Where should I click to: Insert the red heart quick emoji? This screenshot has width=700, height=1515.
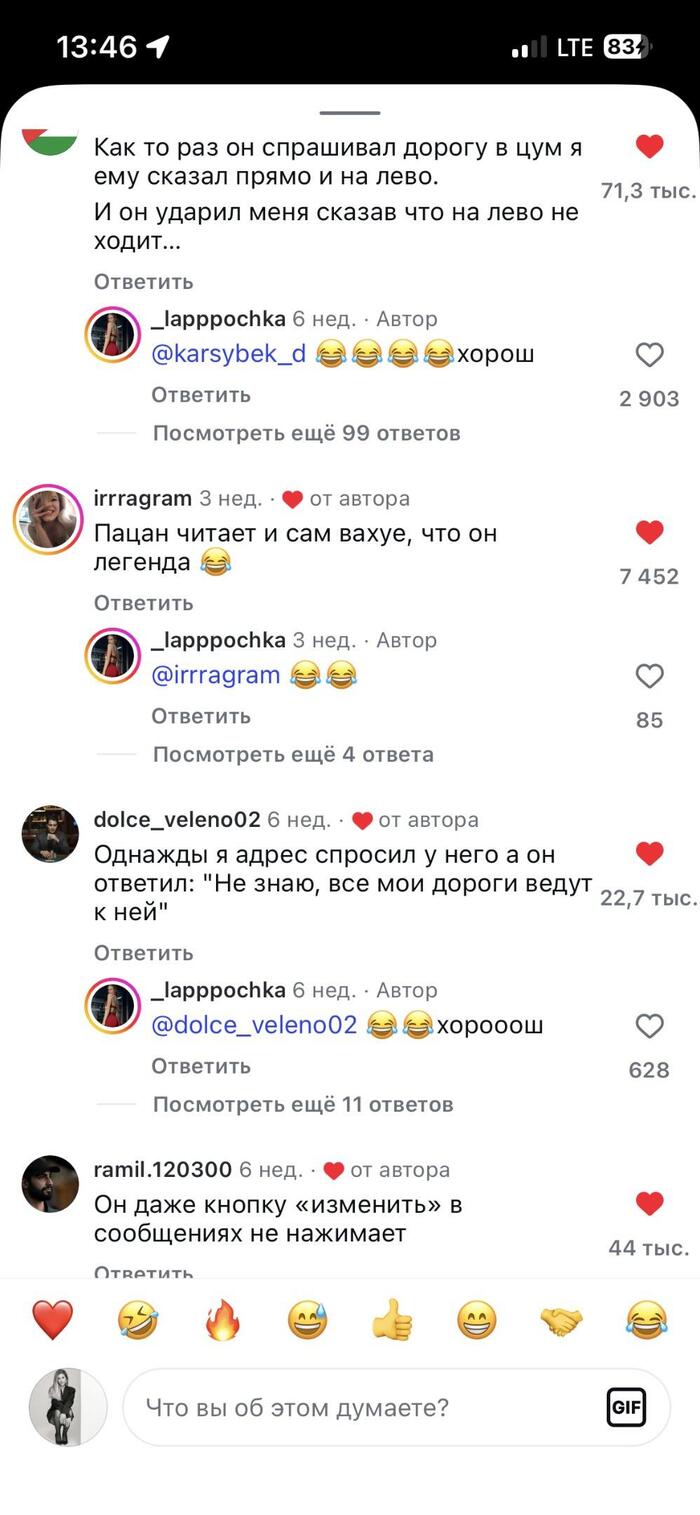point(52,1321)
